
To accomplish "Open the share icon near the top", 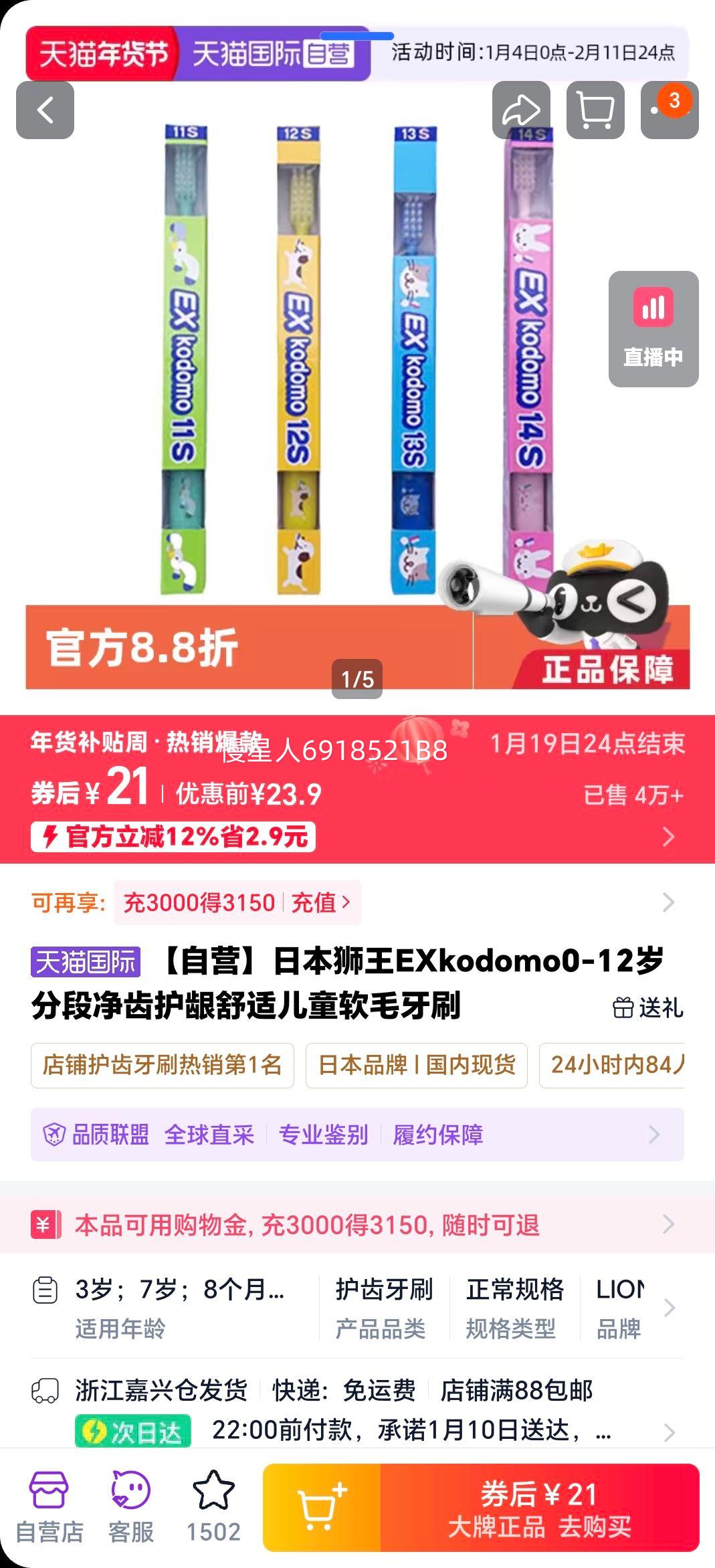I will click(520, 109).
